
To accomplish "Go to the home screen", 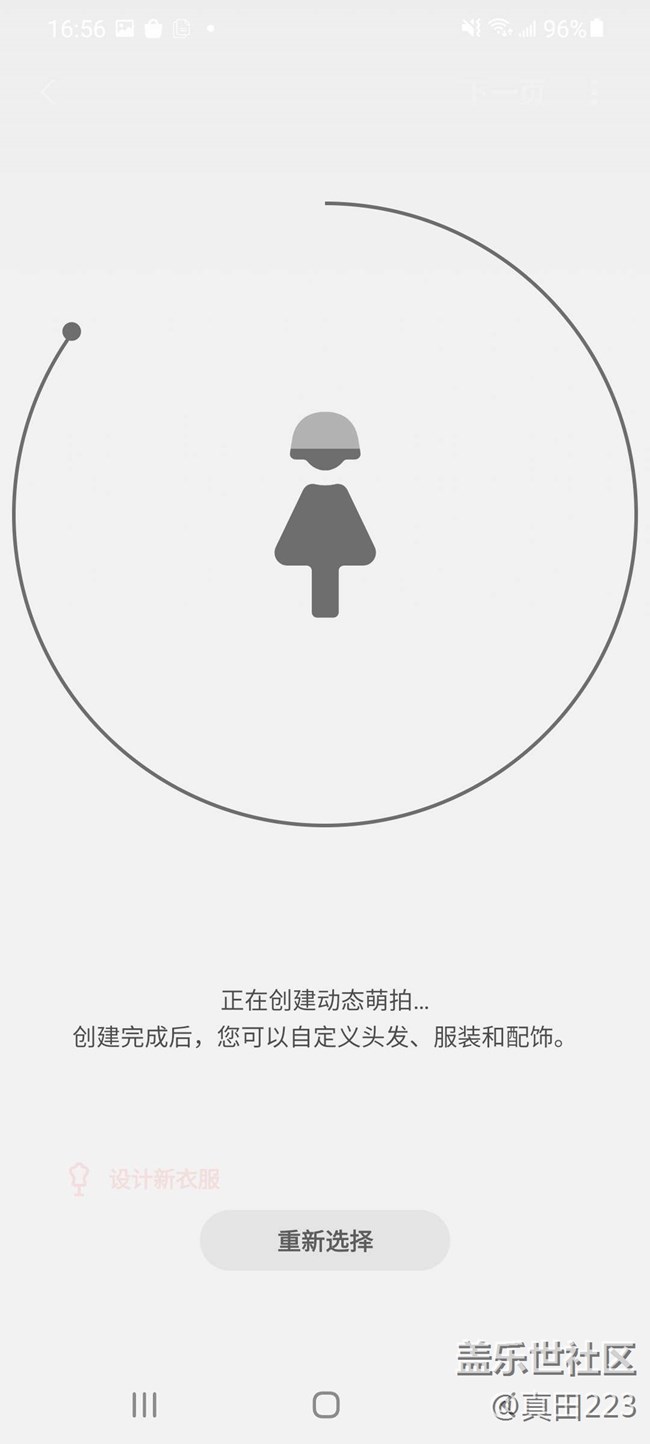I will tap(325, 1405).
